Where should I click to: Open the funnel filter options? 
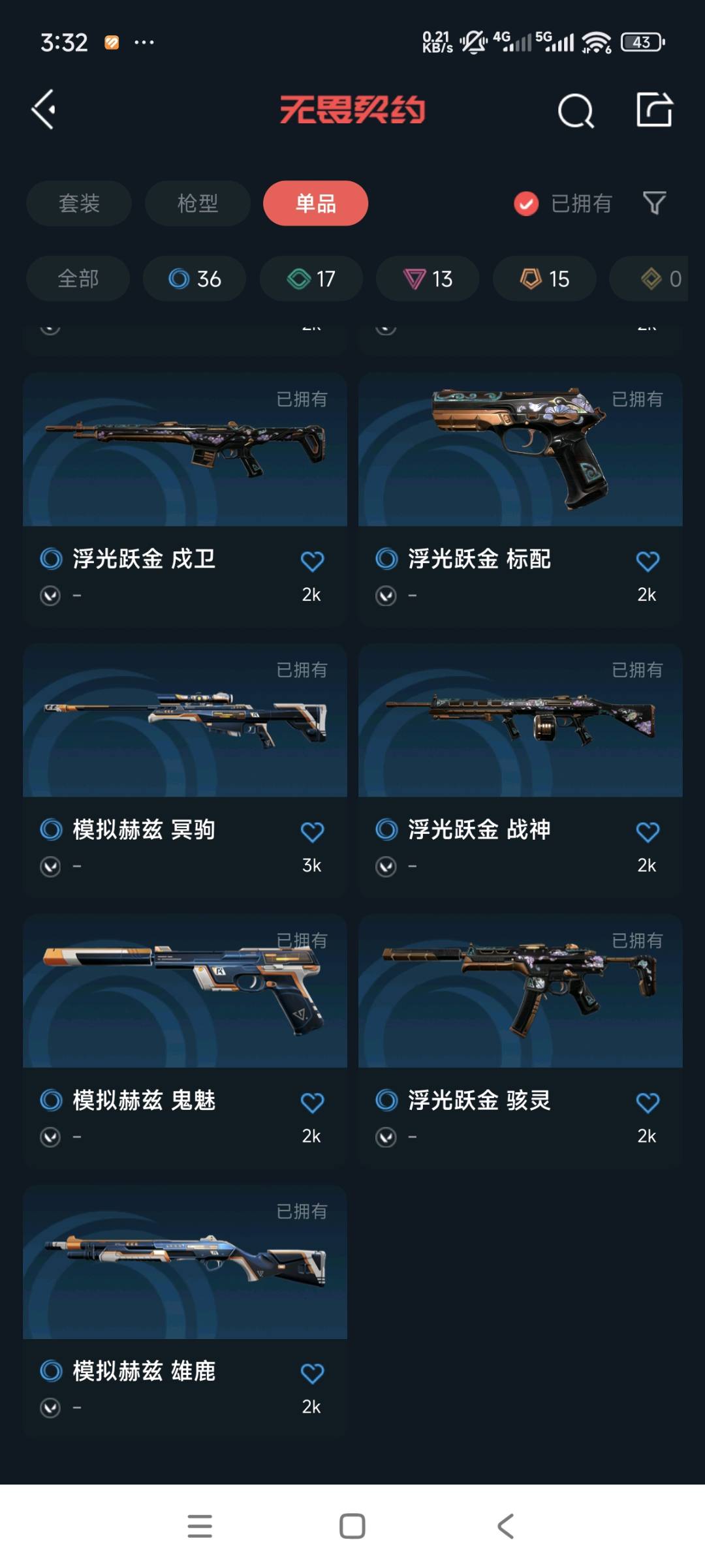654,204
